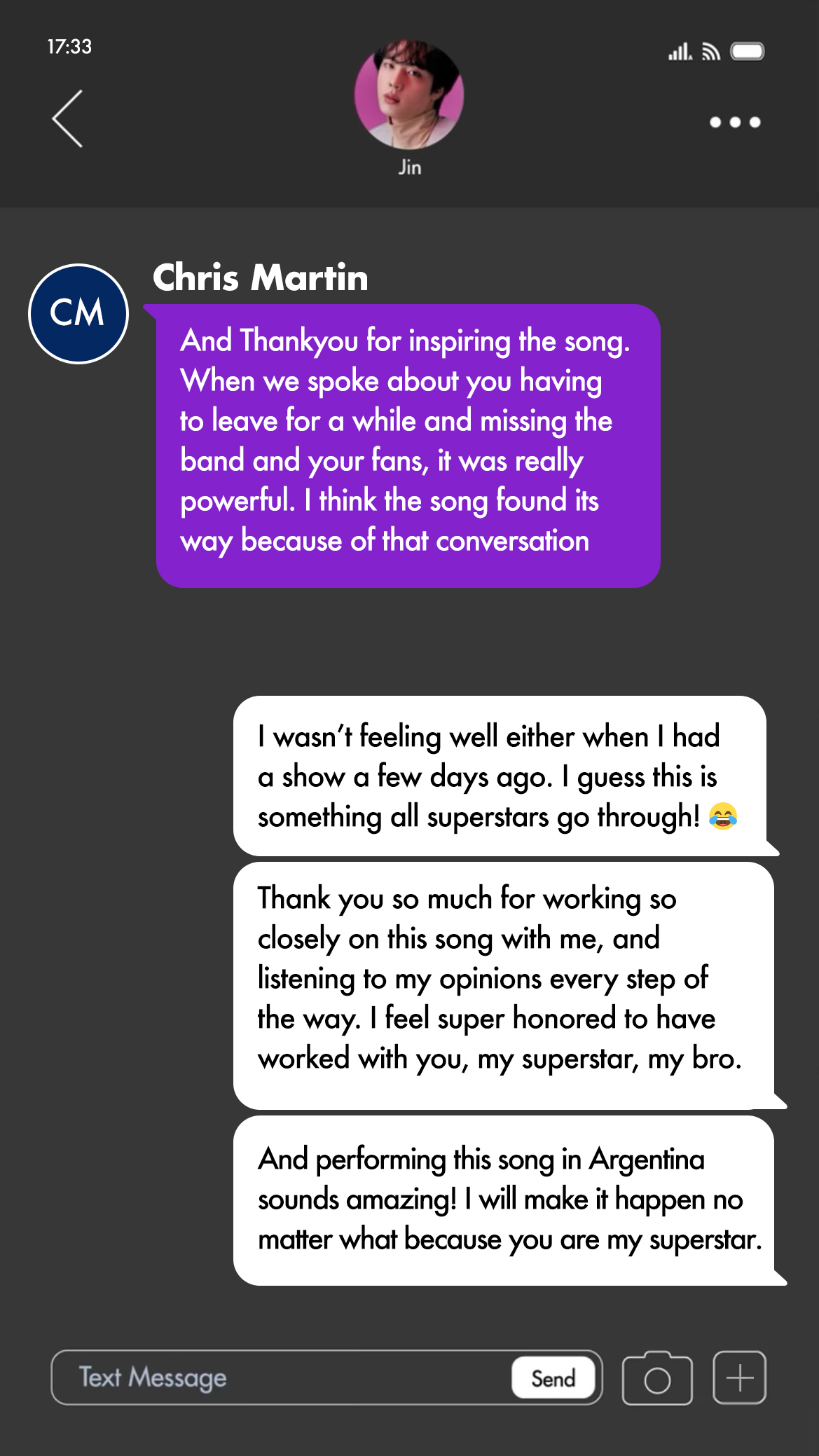Screen dimensions: 819x1456
Task: Open the three-dot overflow menu
Action: pos(735,123)
